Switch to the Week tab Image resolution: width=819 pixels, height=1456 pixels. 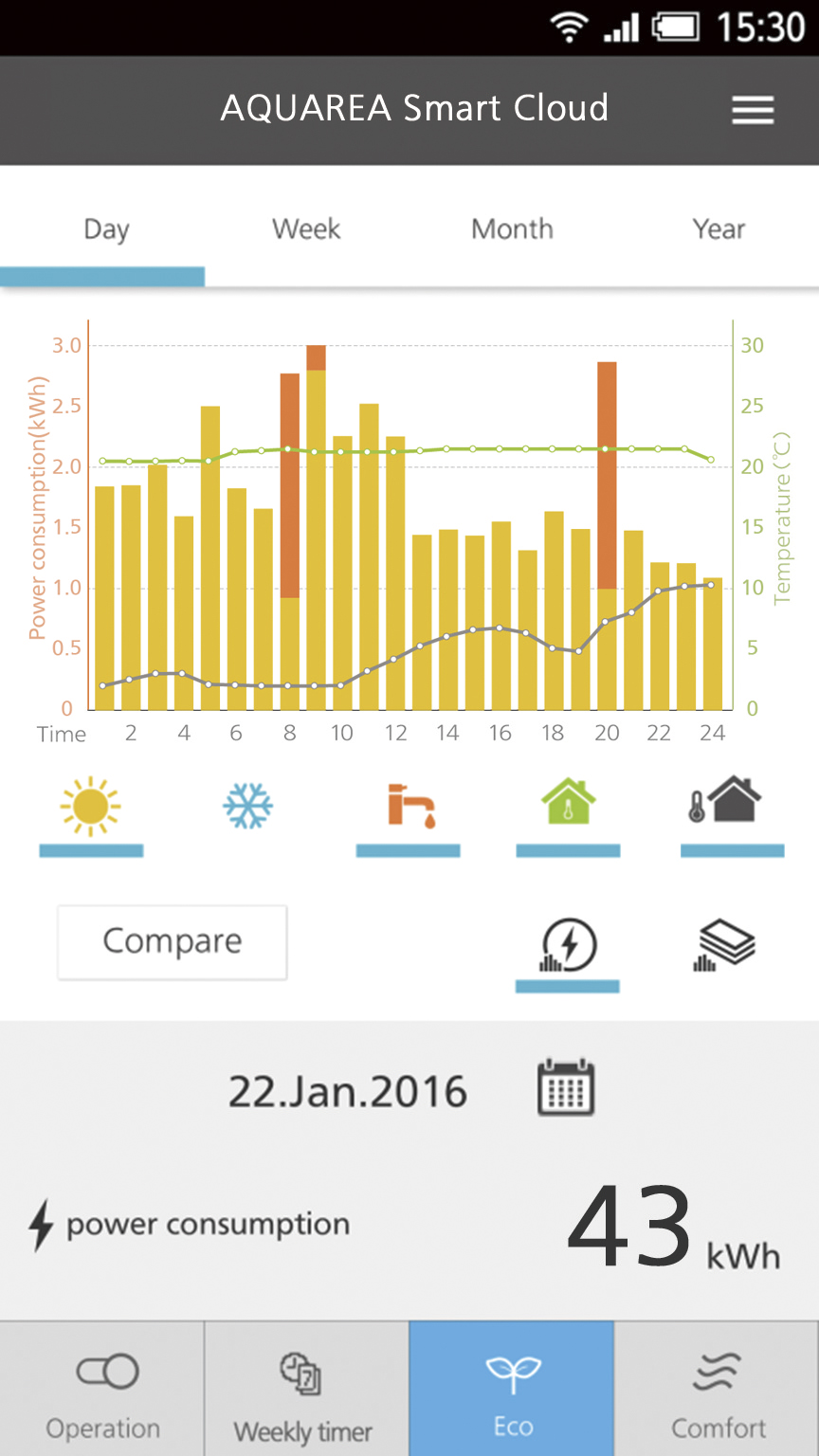point(306,228)
